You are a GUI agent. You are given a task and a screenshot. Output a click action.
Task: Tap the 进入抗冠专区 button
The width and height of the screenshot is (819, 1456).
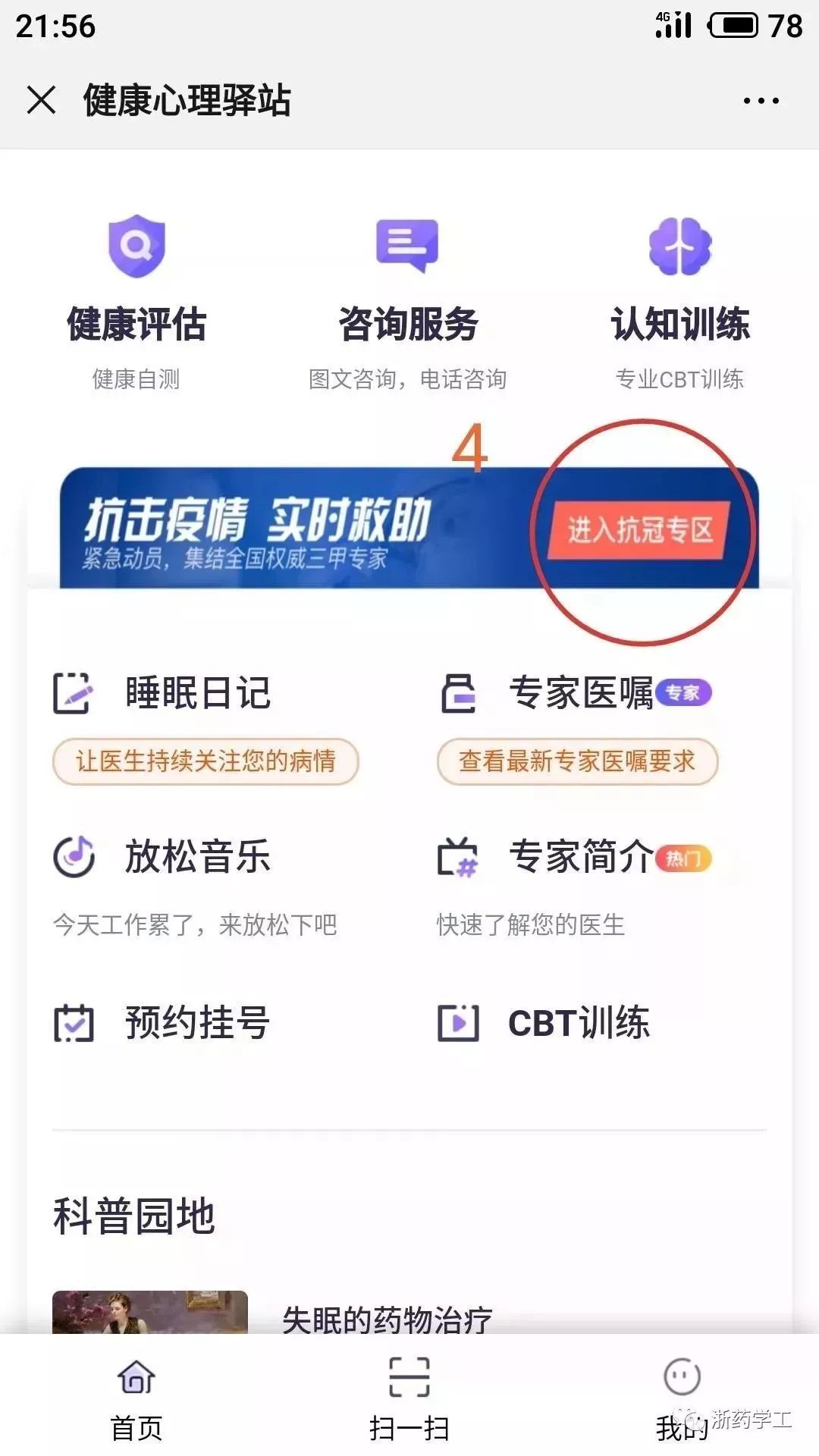pos(639,530)
